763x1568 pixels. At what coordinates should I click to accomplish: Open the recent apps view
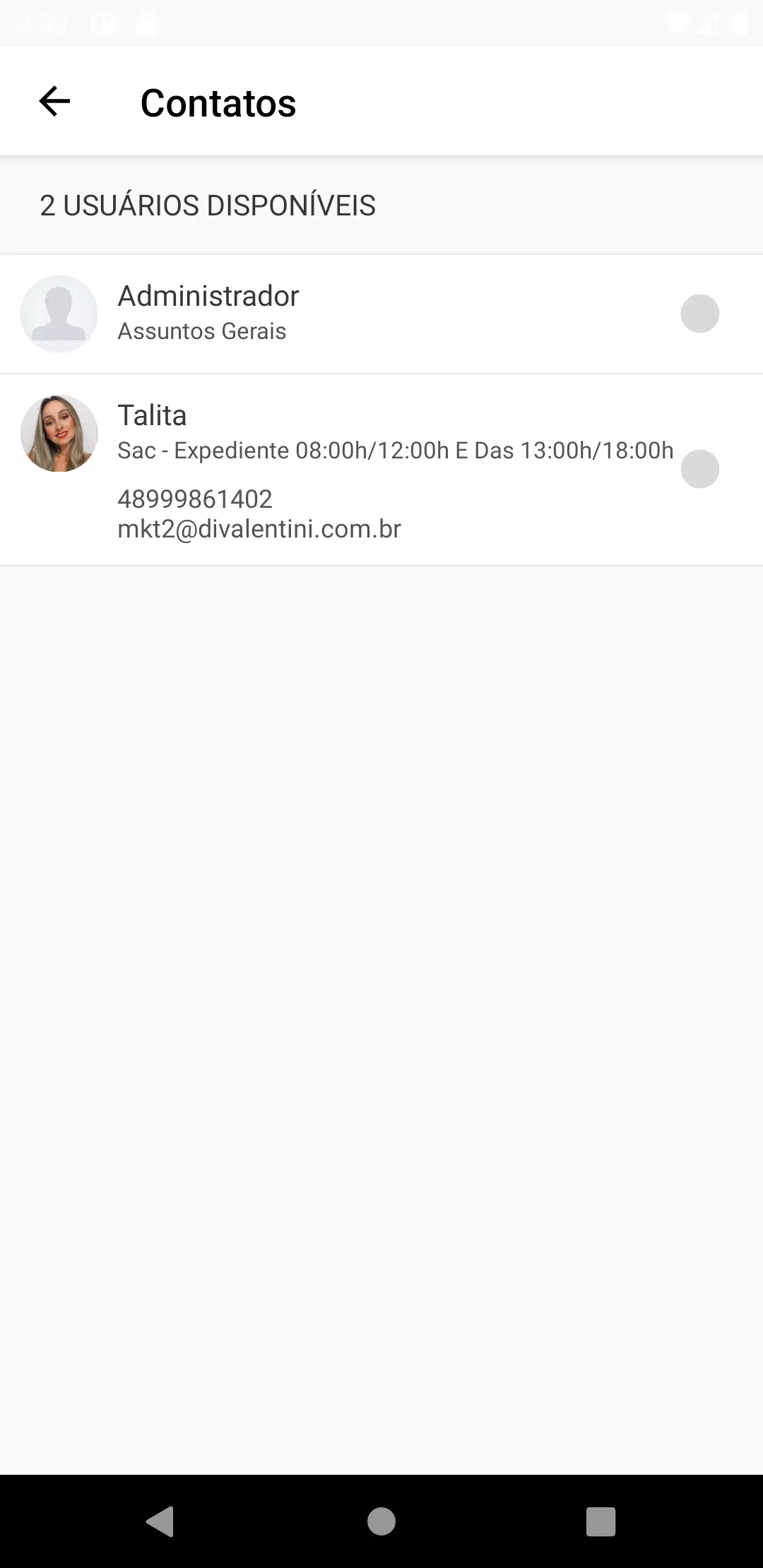[601, 1521]
